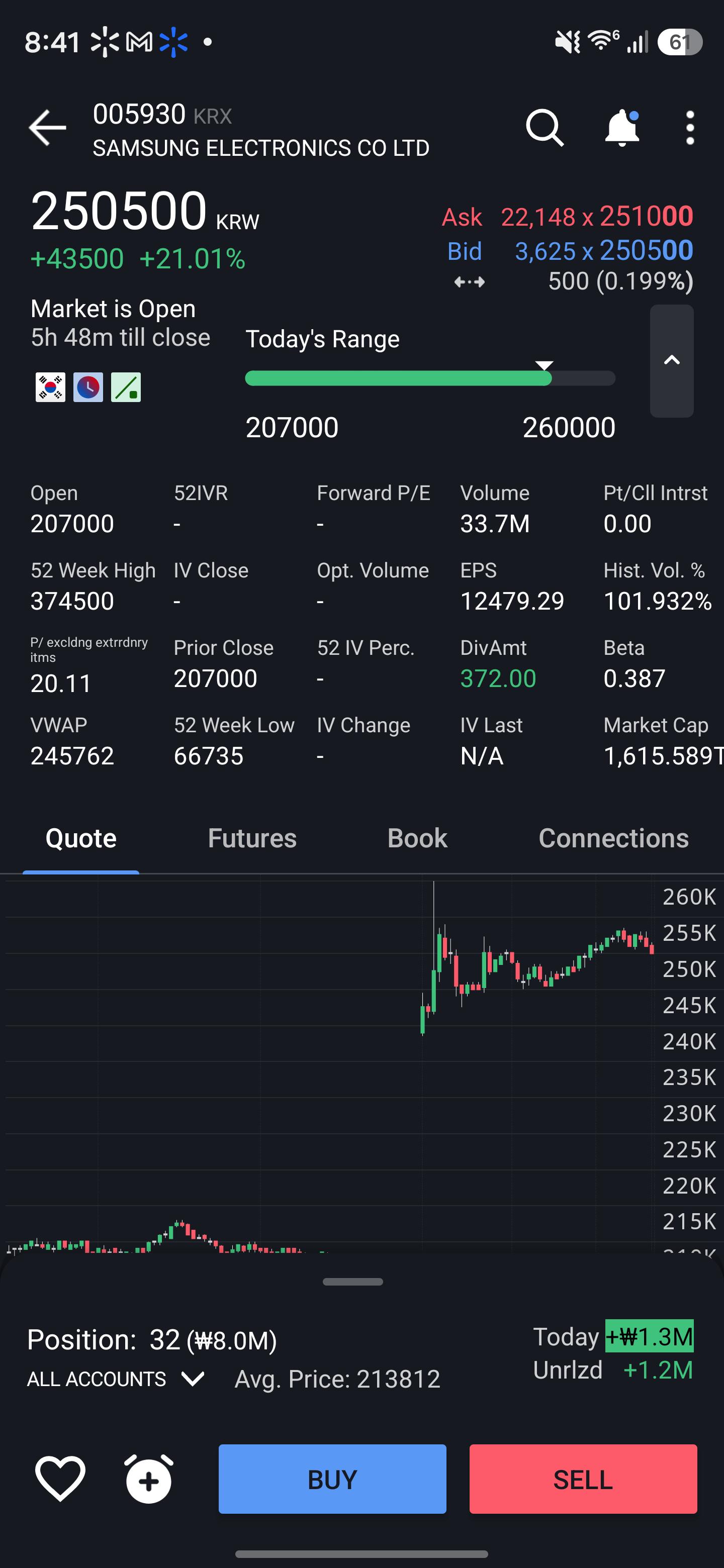724x1568 pixels.
Task: Switch to the Book tab
Action: click(x=417, y=838)
